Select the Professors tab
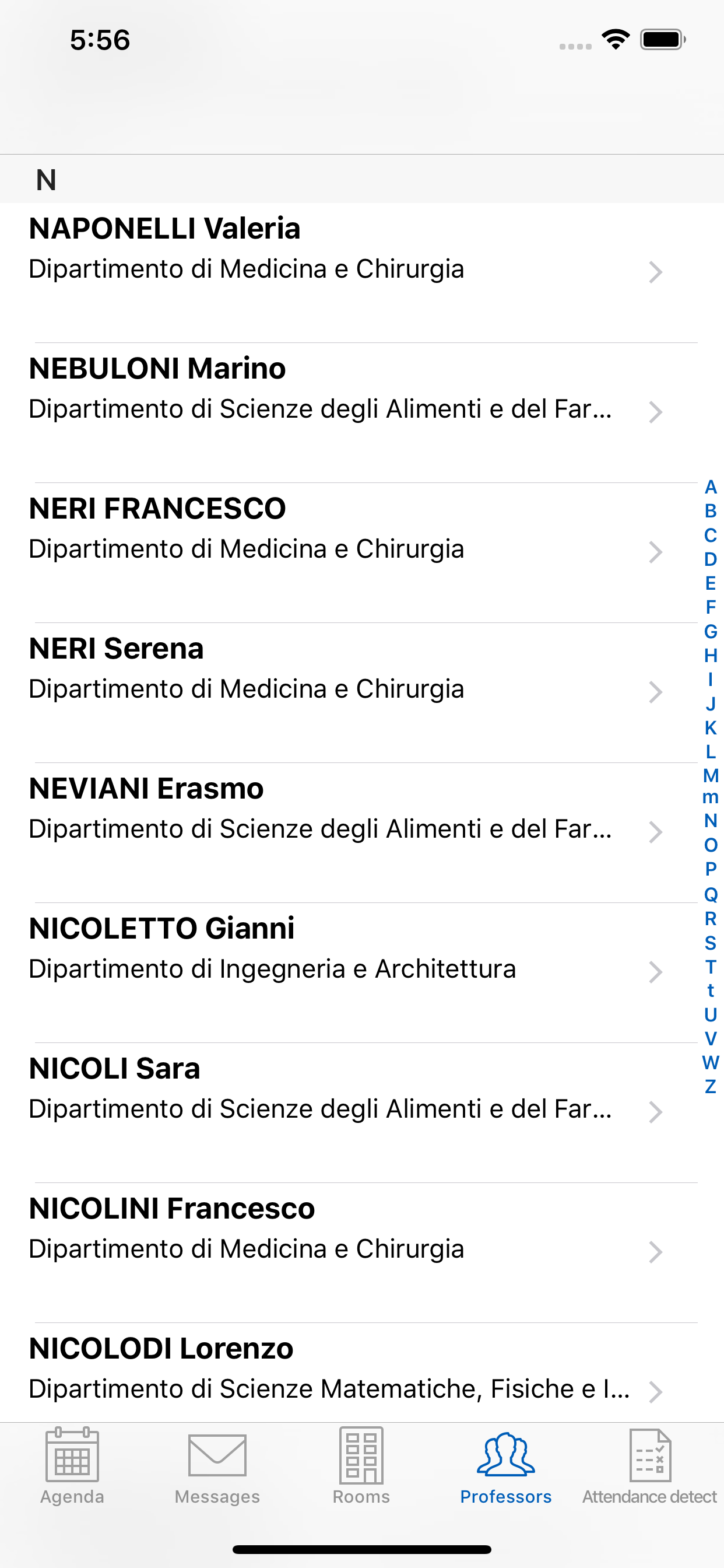Viewport: 724px width, 1568px height. pos(505,1466)
